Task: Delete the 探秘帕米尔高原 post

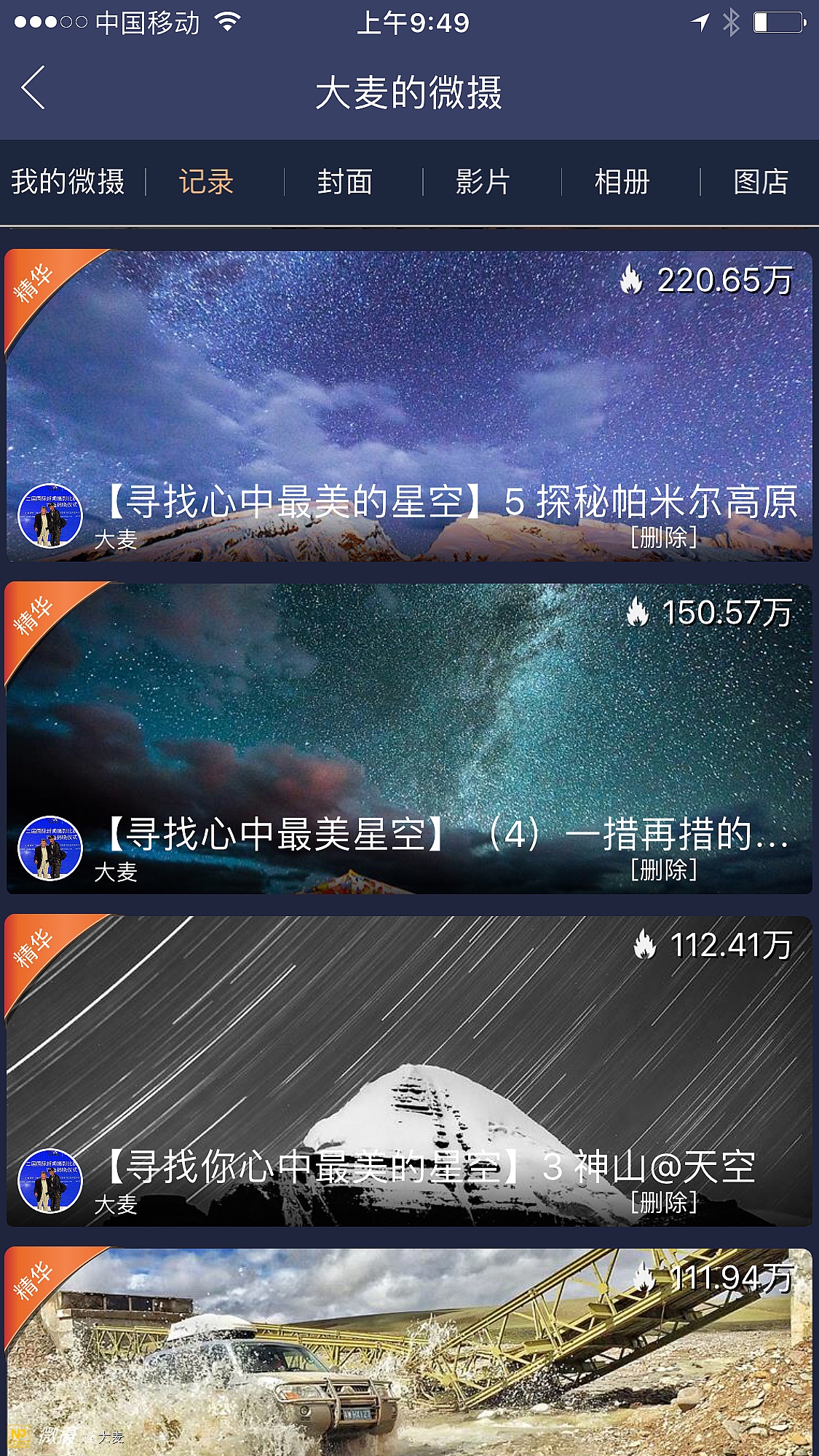Action: click(663, 538)
